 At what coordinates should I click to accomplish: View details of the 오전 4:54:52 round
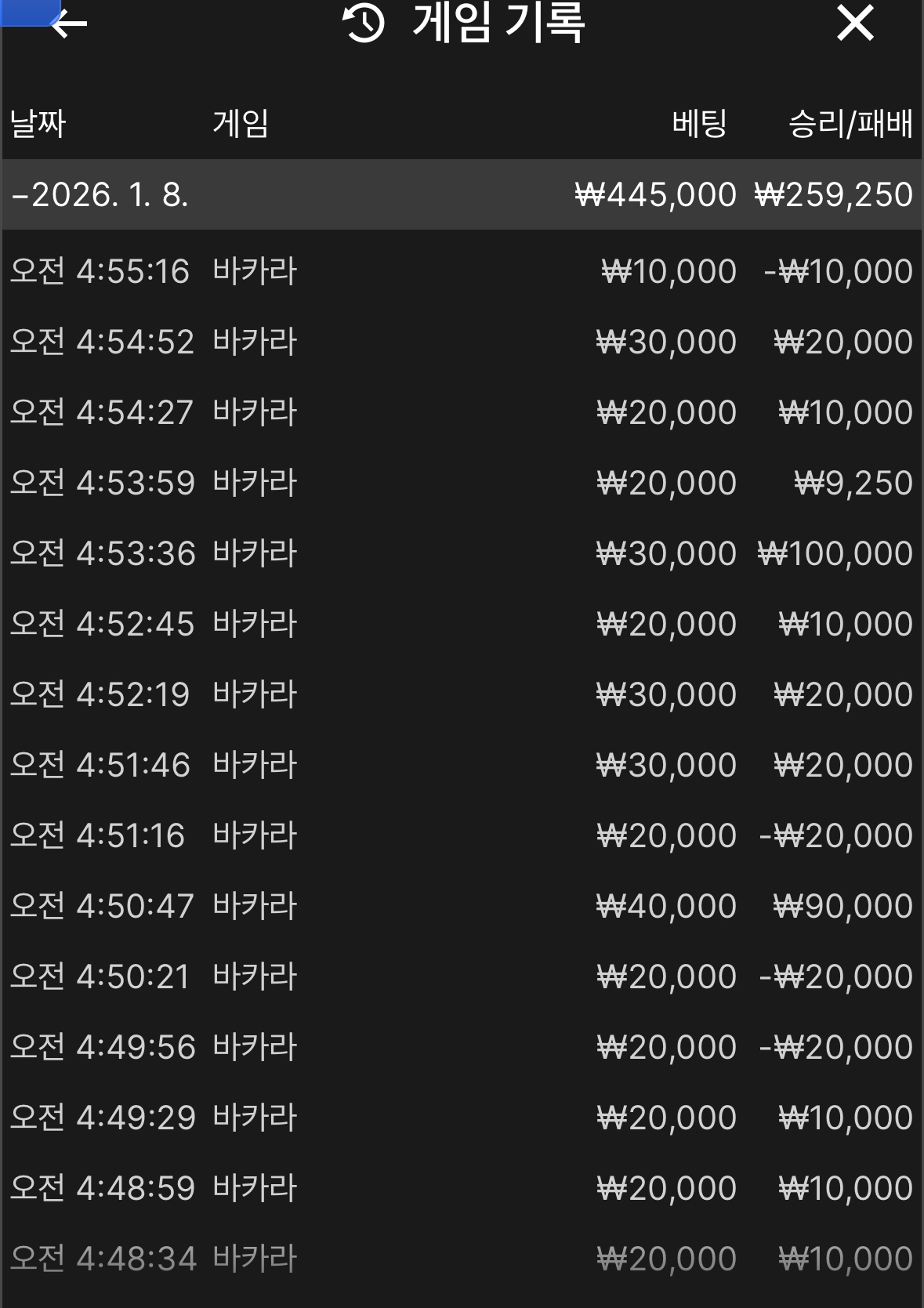click(x=462, y=342)
